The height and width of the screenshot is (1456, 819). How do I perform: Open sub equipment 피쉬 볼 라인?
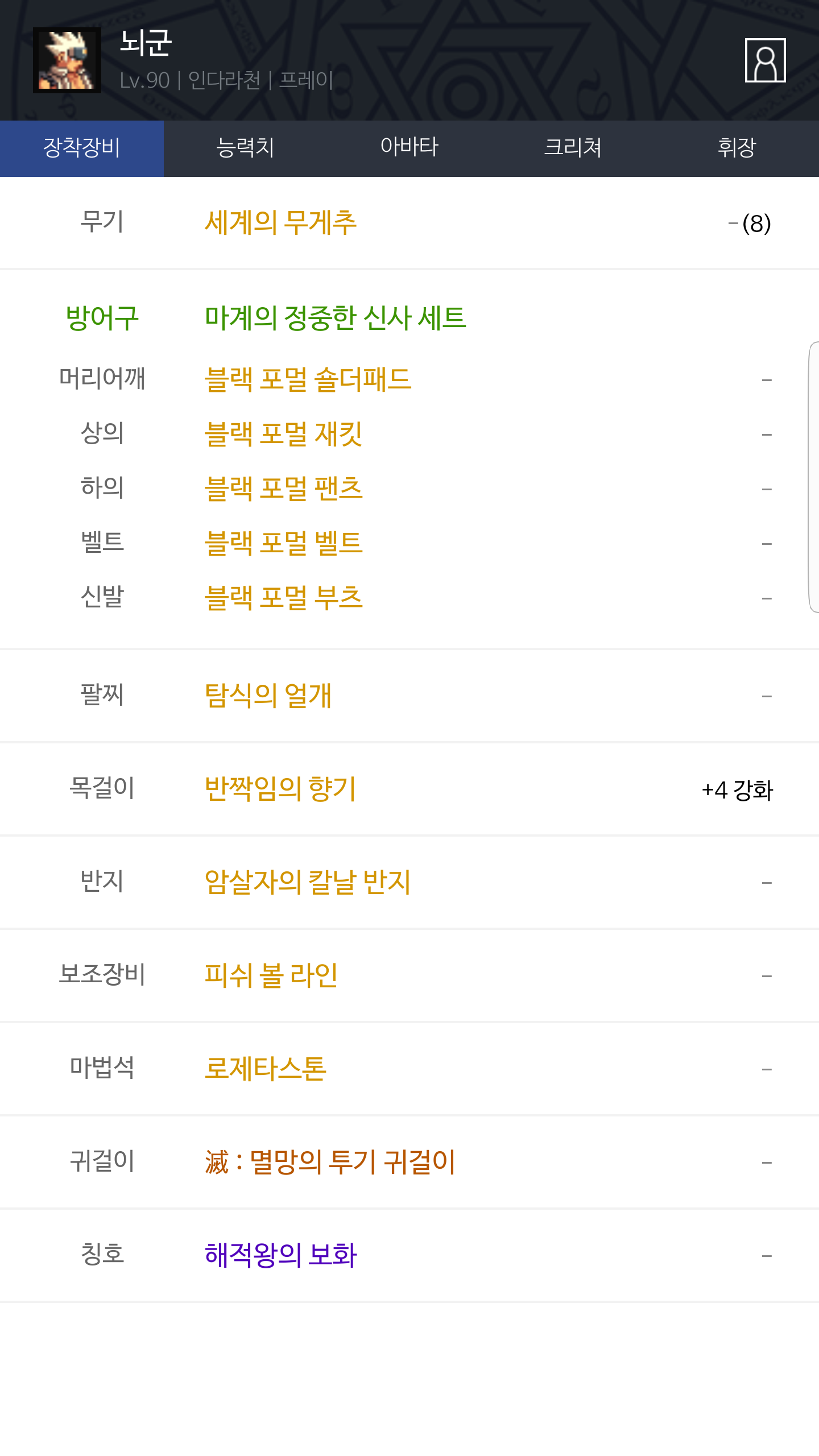pos(271,975)
